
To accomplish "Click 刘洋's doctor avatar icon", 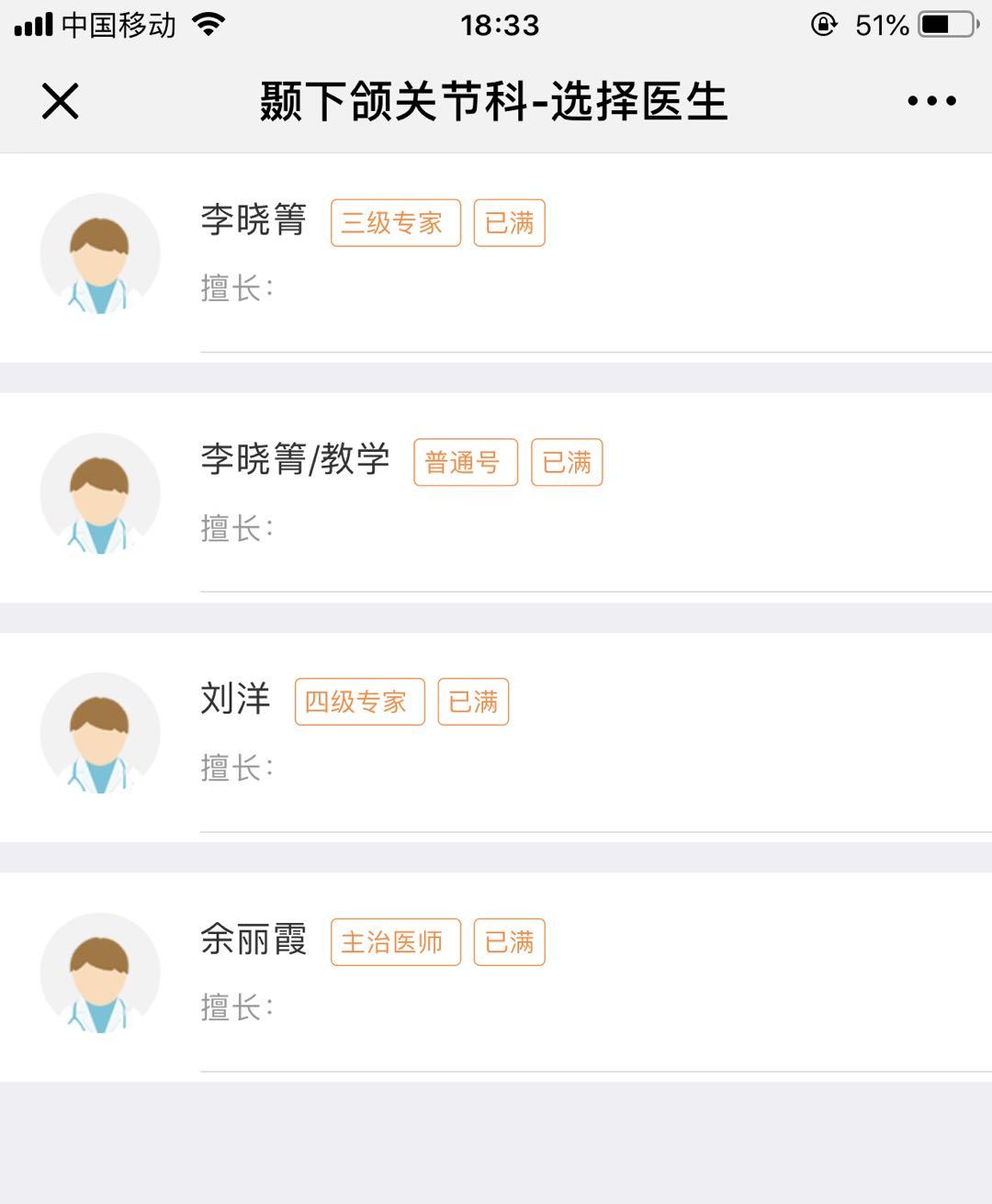I will point(99,733).
